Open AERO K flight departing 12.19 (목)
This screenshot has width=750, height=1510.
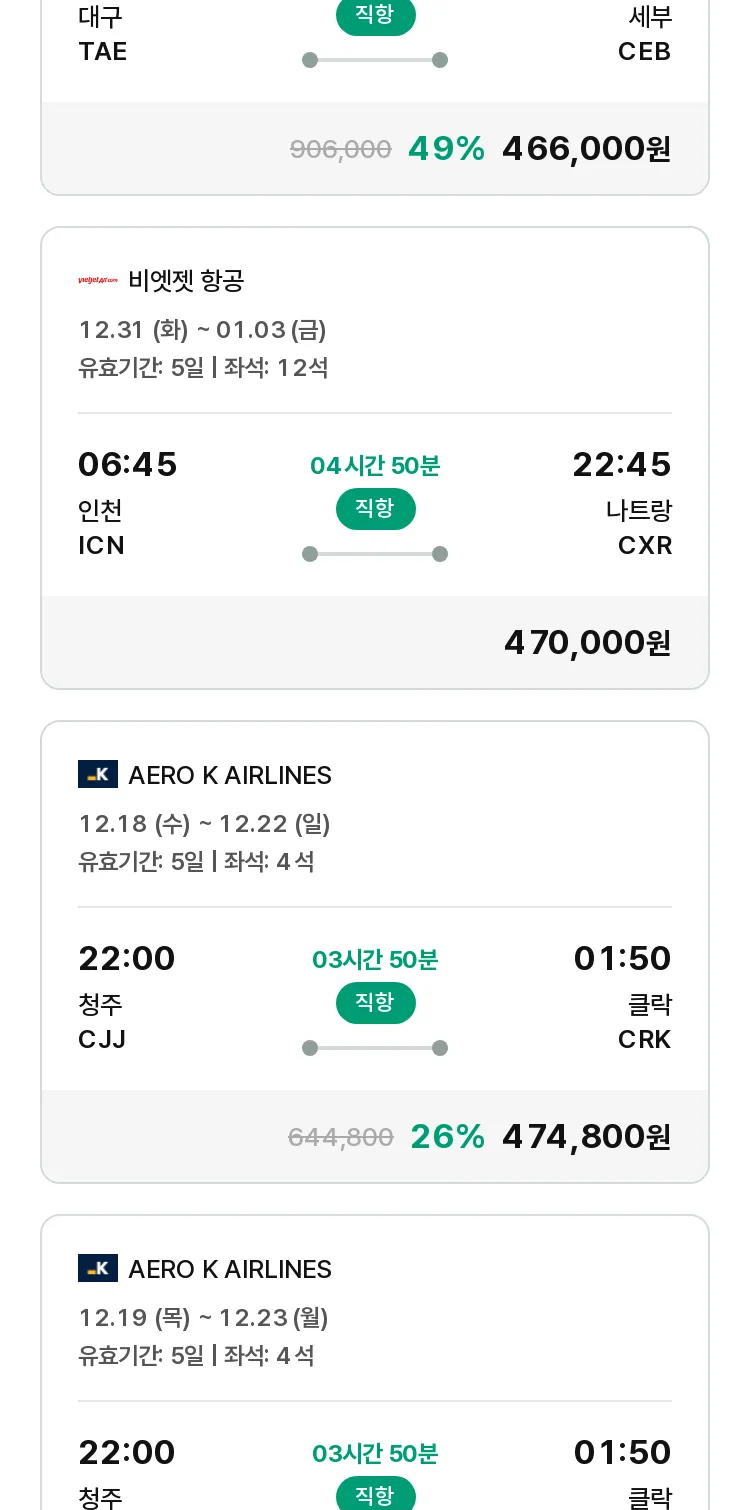point(375,1362)
